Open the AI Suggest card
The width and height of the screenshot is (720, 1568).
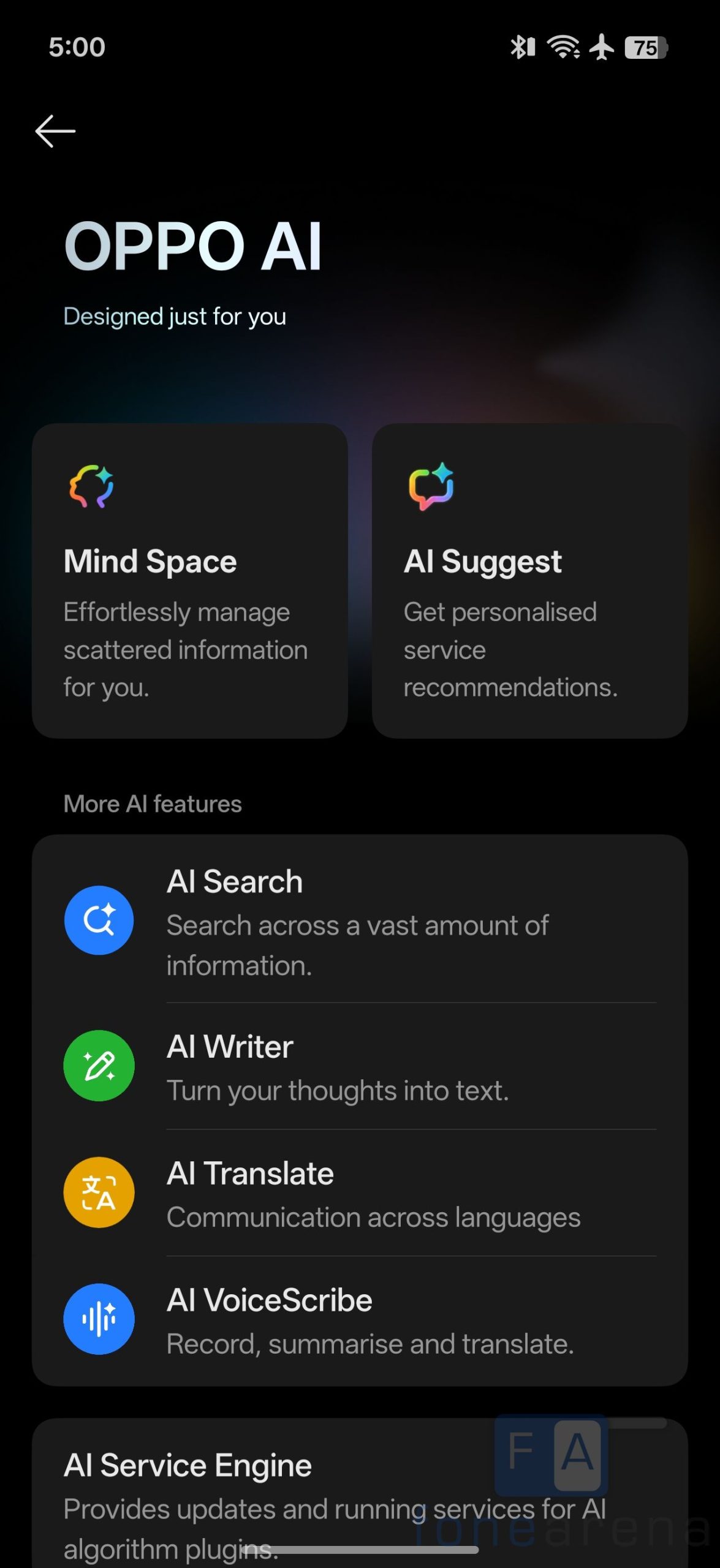click(x=529, y=580)
